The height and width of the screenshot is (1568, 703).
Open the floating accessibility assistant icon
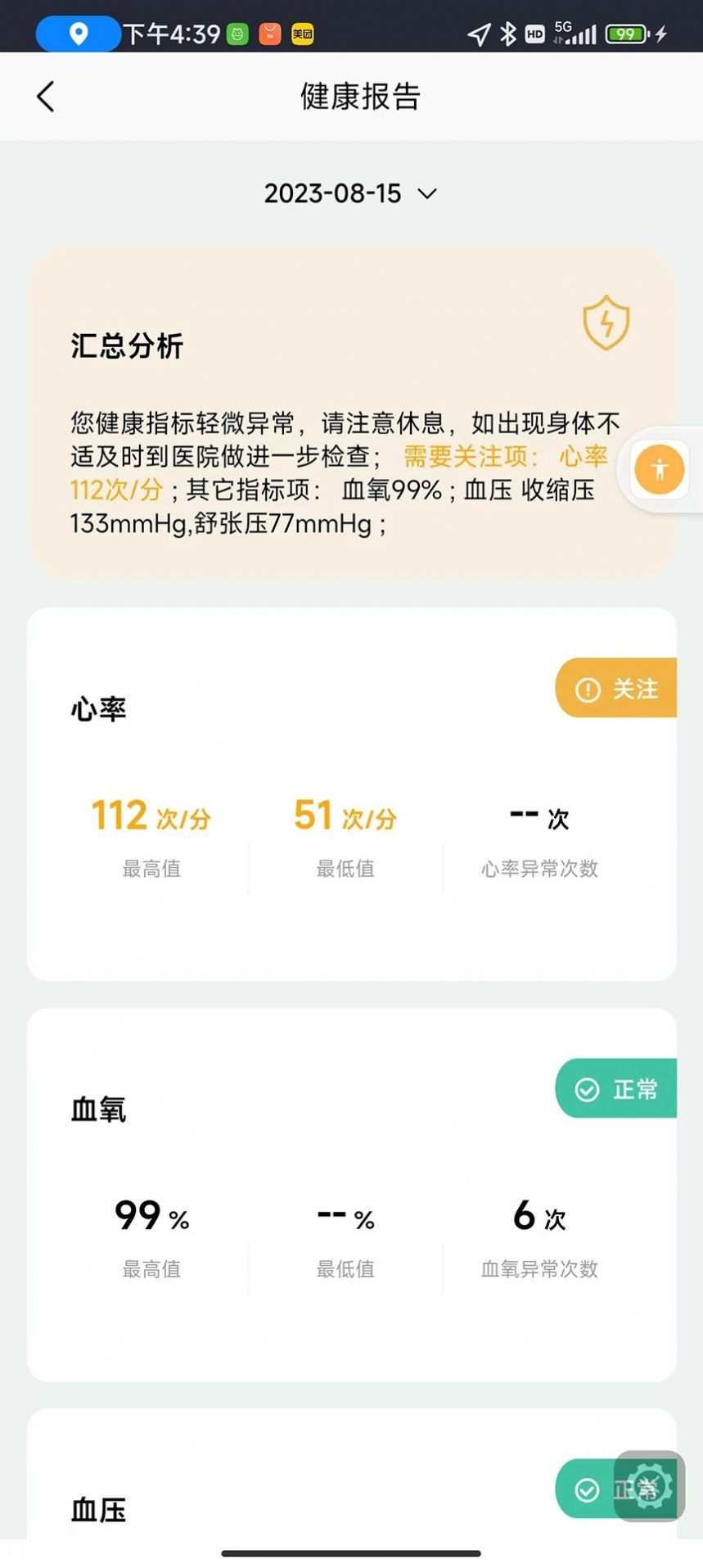point(661,468)
